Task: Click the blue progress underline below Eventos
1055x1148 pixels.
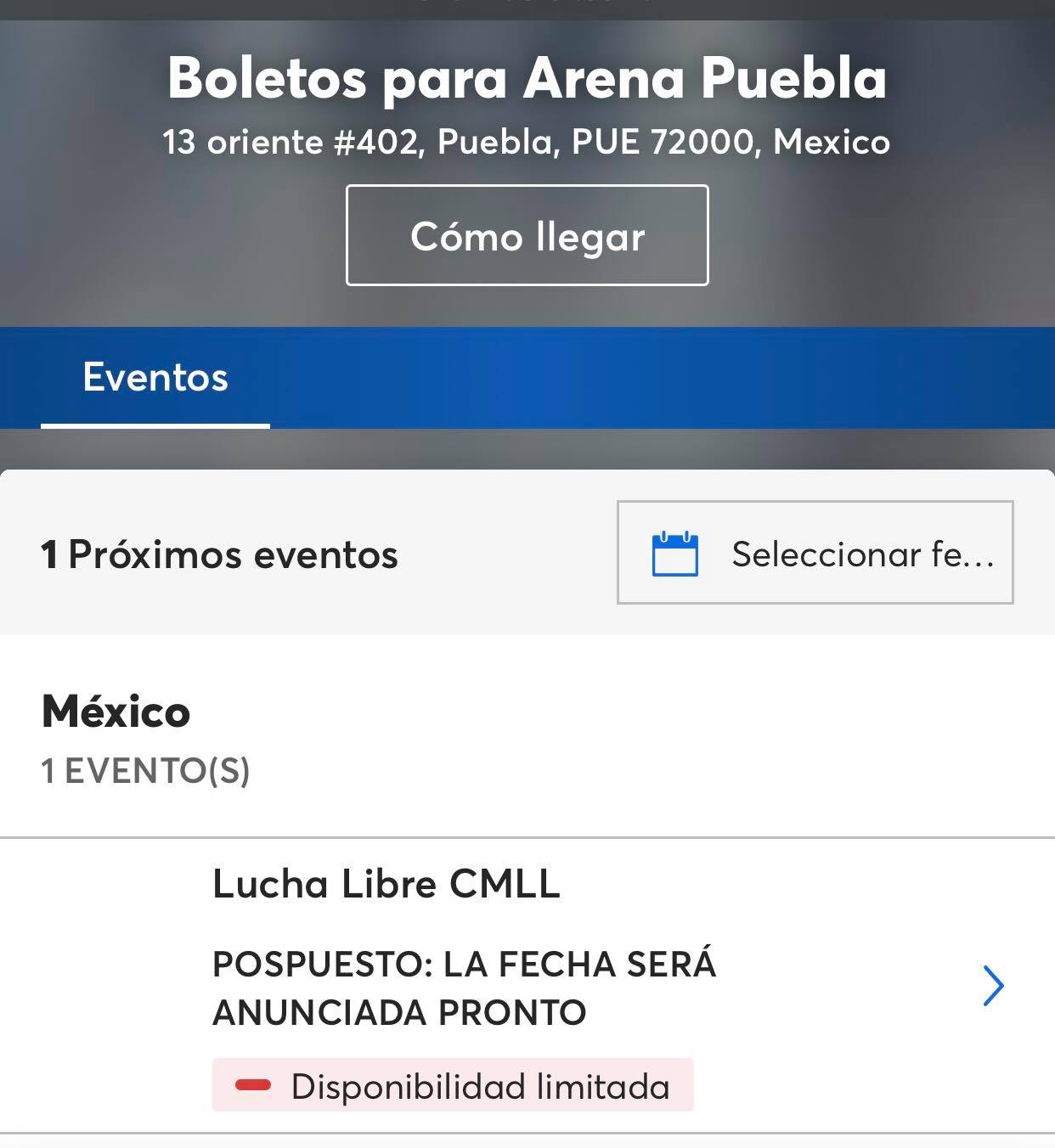Action: click(156, 423)
